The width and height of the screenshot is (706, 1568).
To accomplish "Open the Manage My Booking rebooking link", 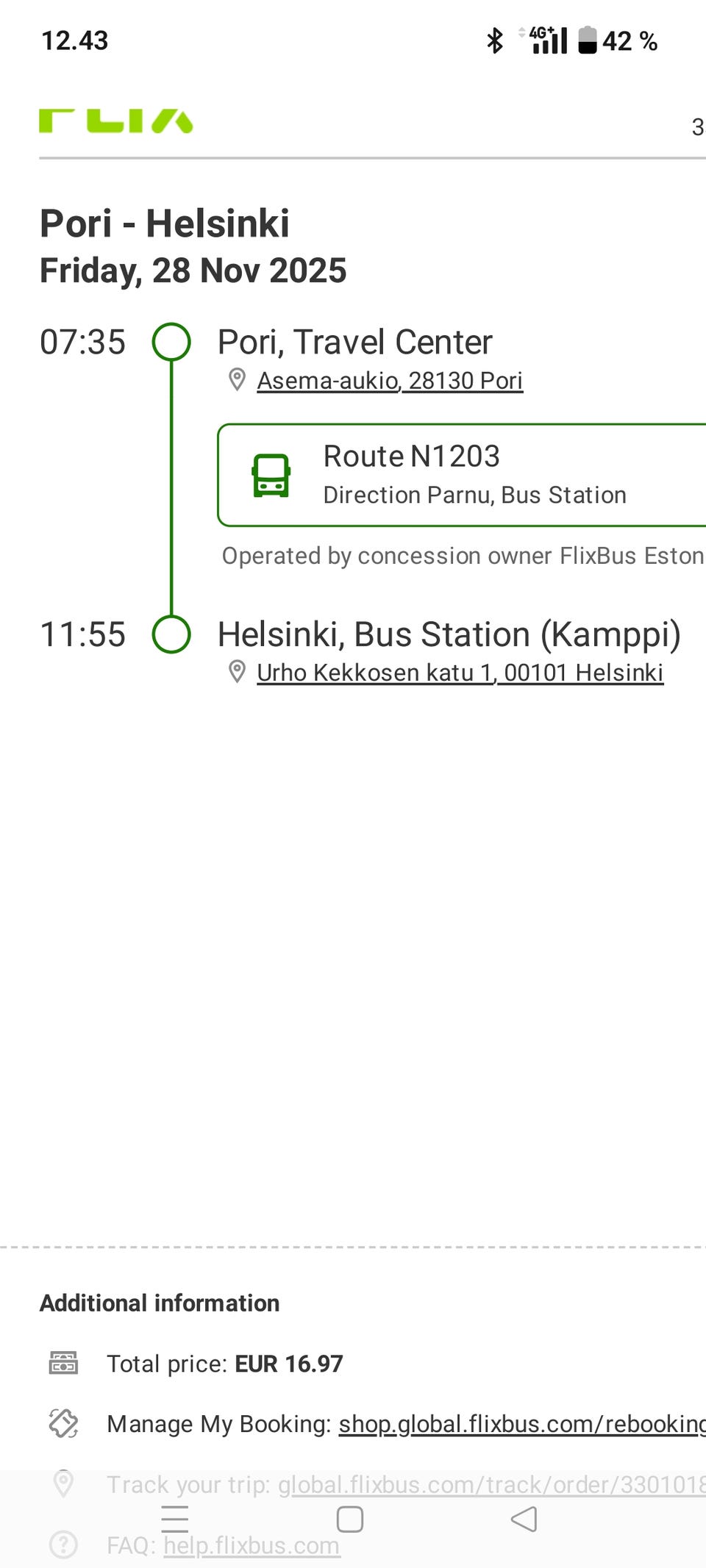I will [x=522, y=1425].
